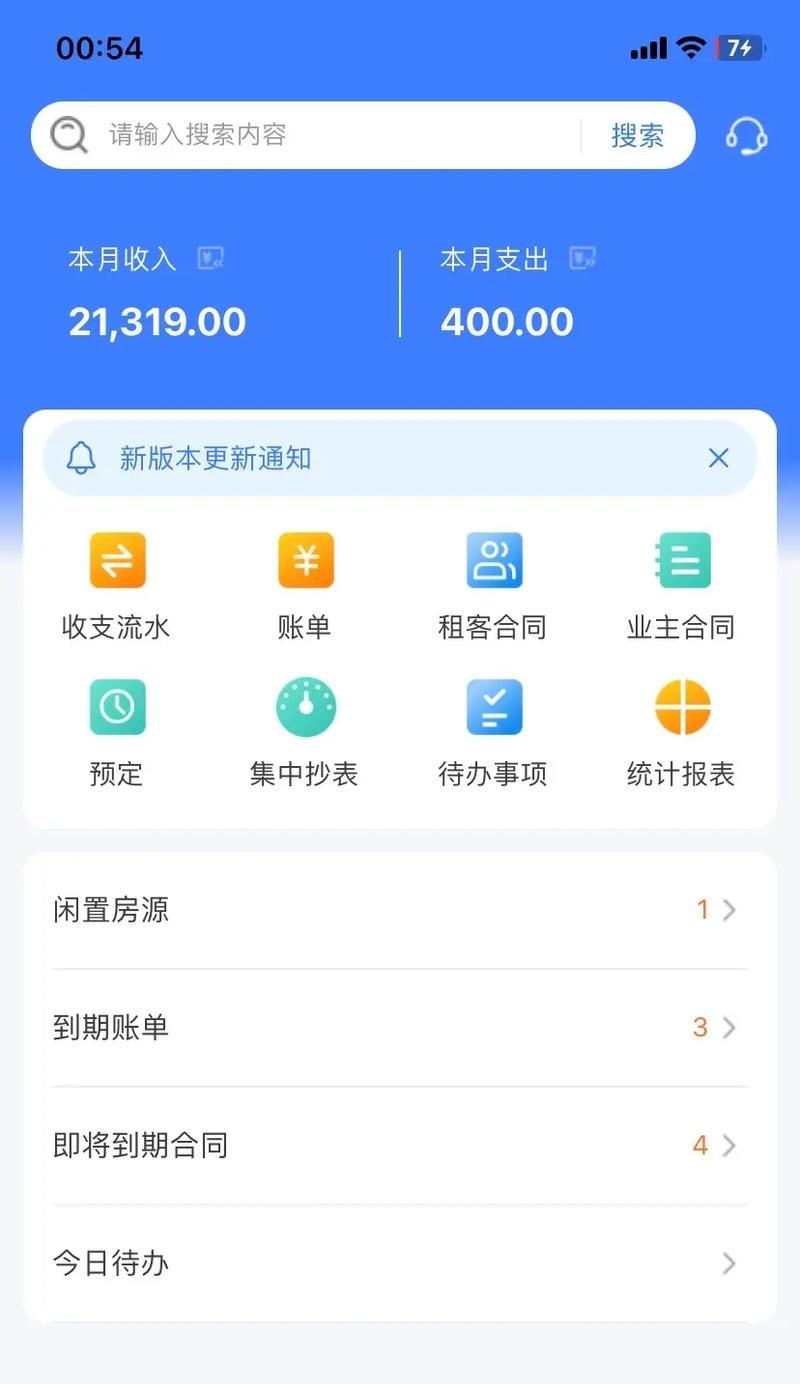Viewport: 800px width, 1384px height.
Task: Toggle visibility icon beside 本月收入
Action: (210, 259)
